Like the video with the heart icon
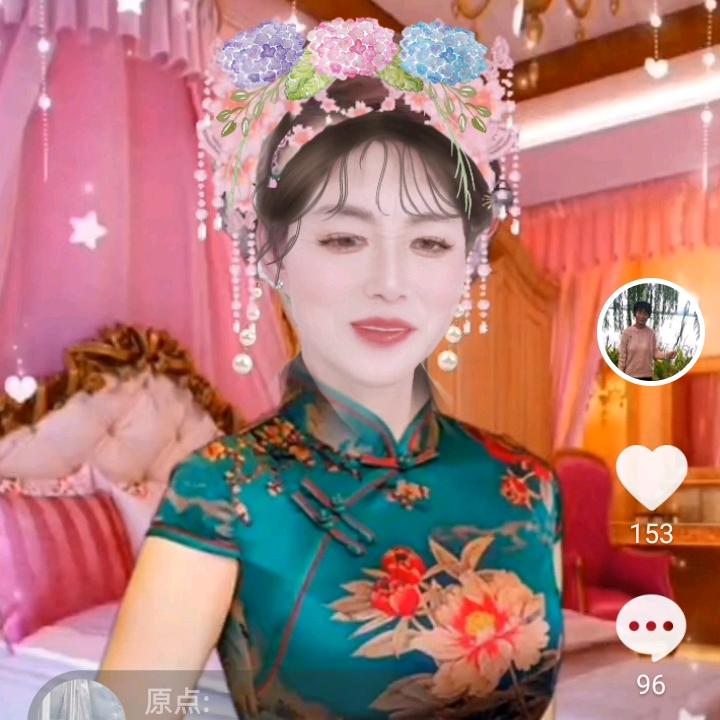Screen dimensions: 720x720 (651, 477)
